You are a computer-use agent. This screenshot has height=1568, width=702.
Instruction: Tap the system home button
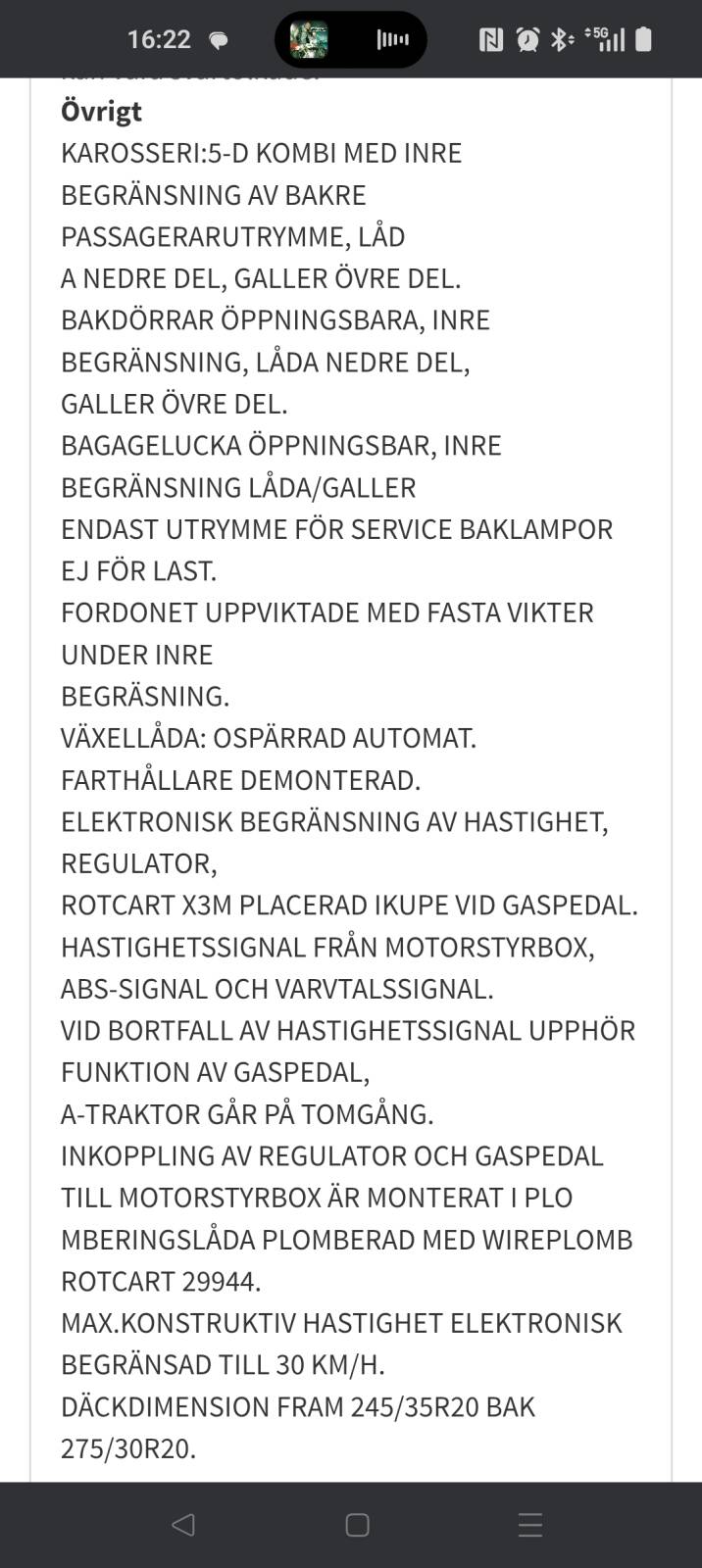[357, 1525]
